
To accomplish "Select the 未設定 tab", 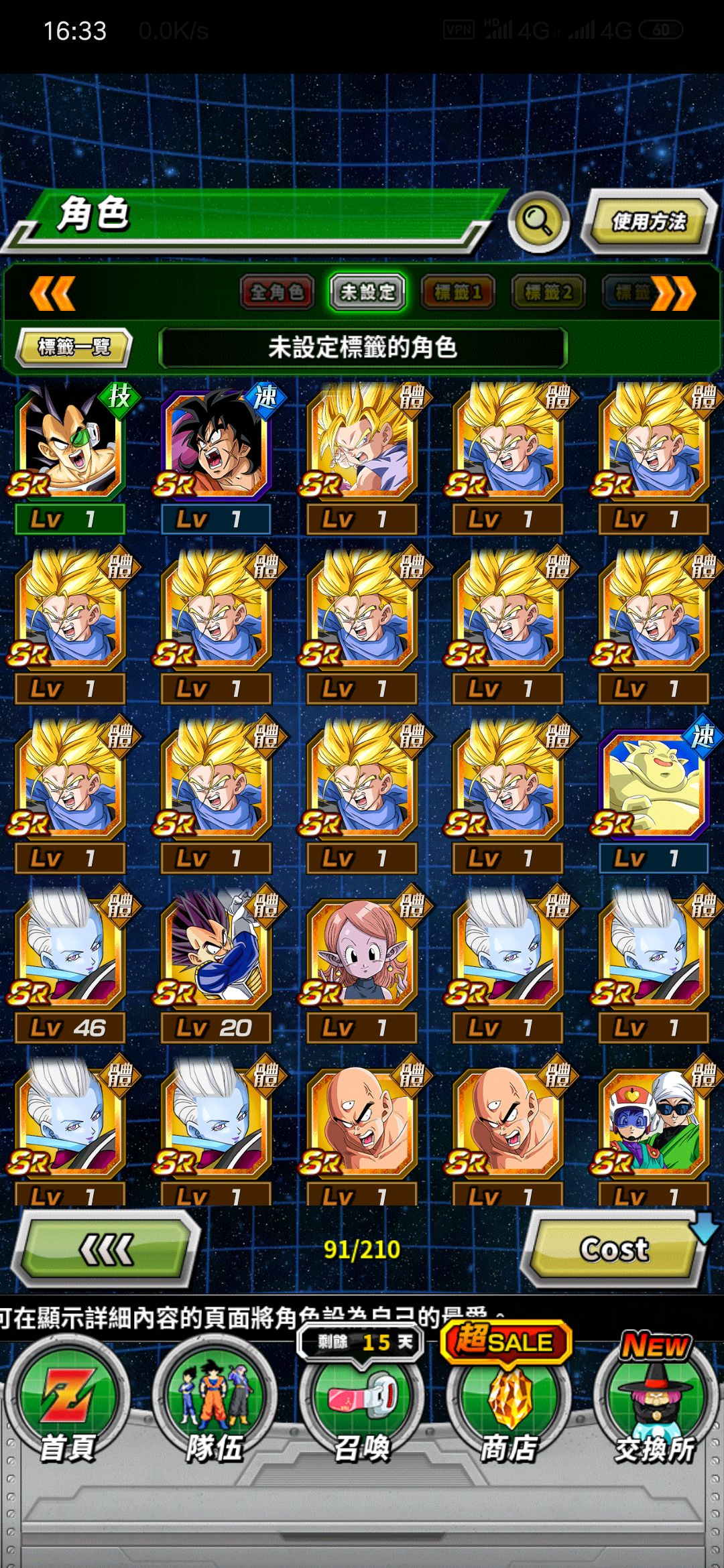I will click(x=367, y=292).
